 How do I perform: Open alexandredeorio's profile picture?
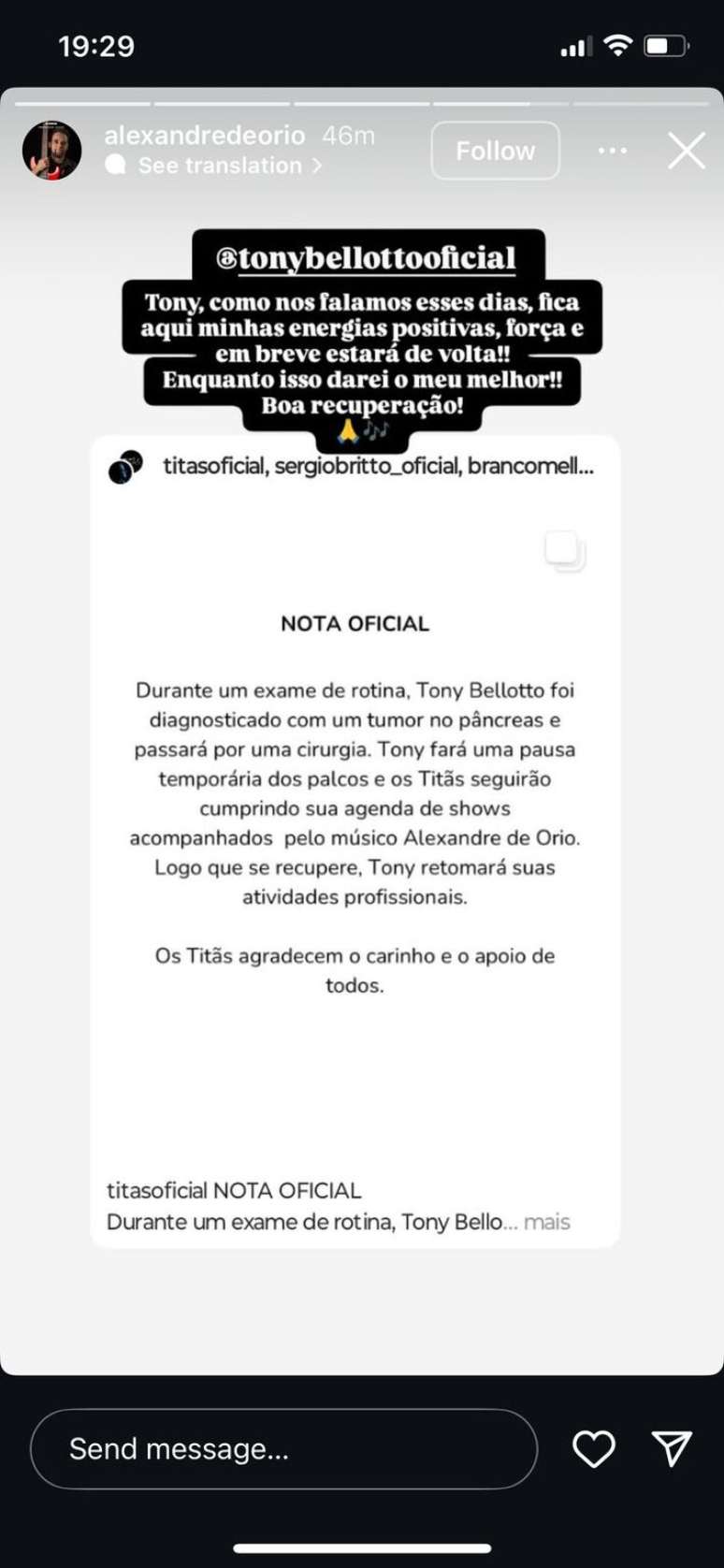pyautogui.click(x=51, y=150)
